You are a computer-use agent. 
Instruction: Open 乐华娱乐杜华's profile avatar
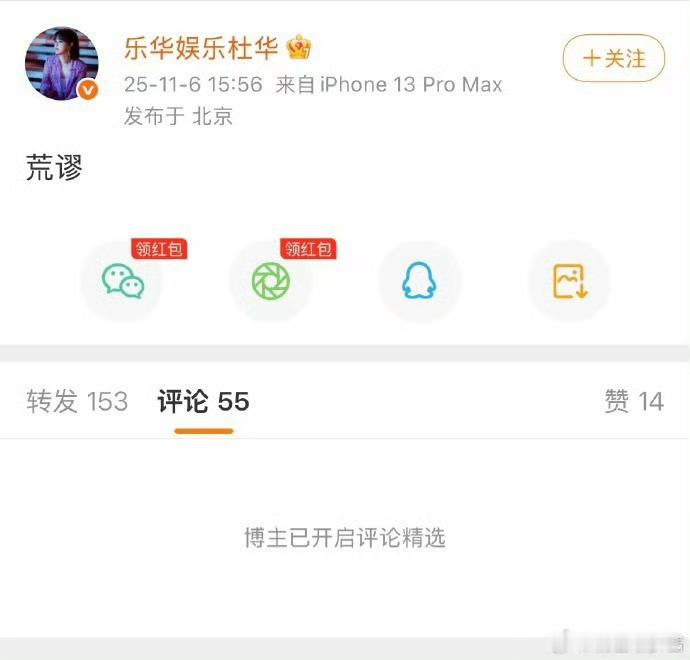(x=61, y=63)
